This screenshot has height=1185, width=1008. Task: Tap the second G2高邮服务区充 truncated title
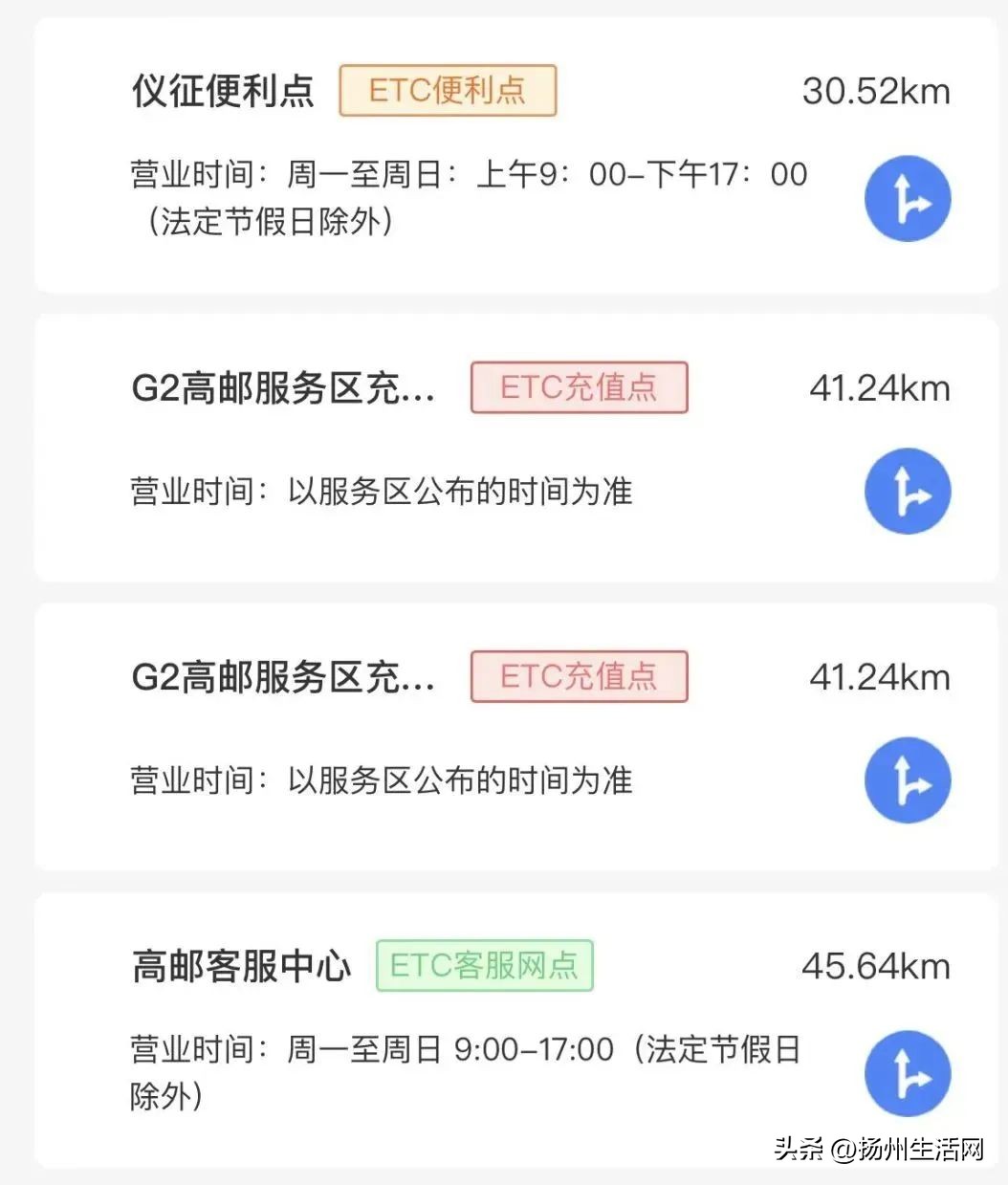pyautogui.click(x=283, y=677)
